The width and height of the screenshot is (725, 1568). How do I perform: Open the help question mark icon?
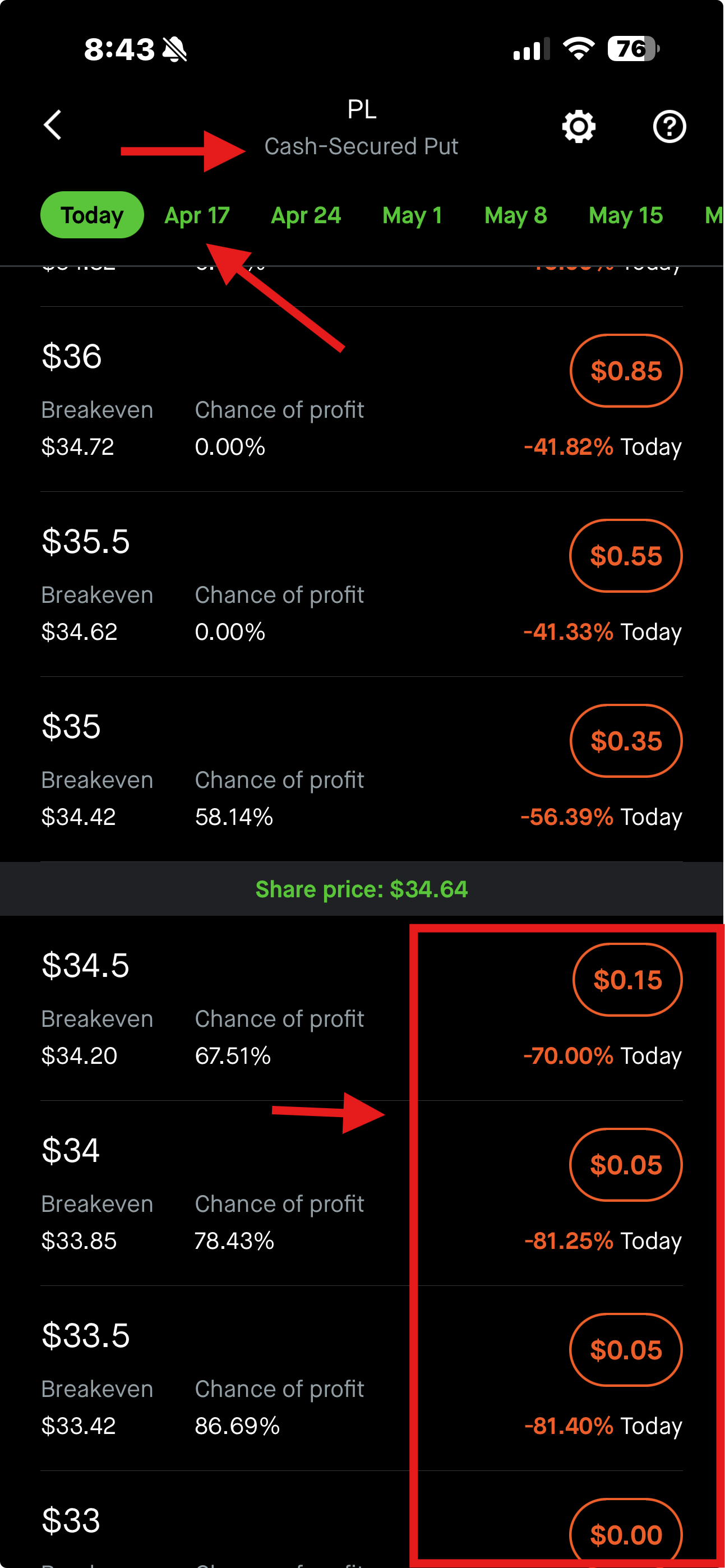coord(668,127)
